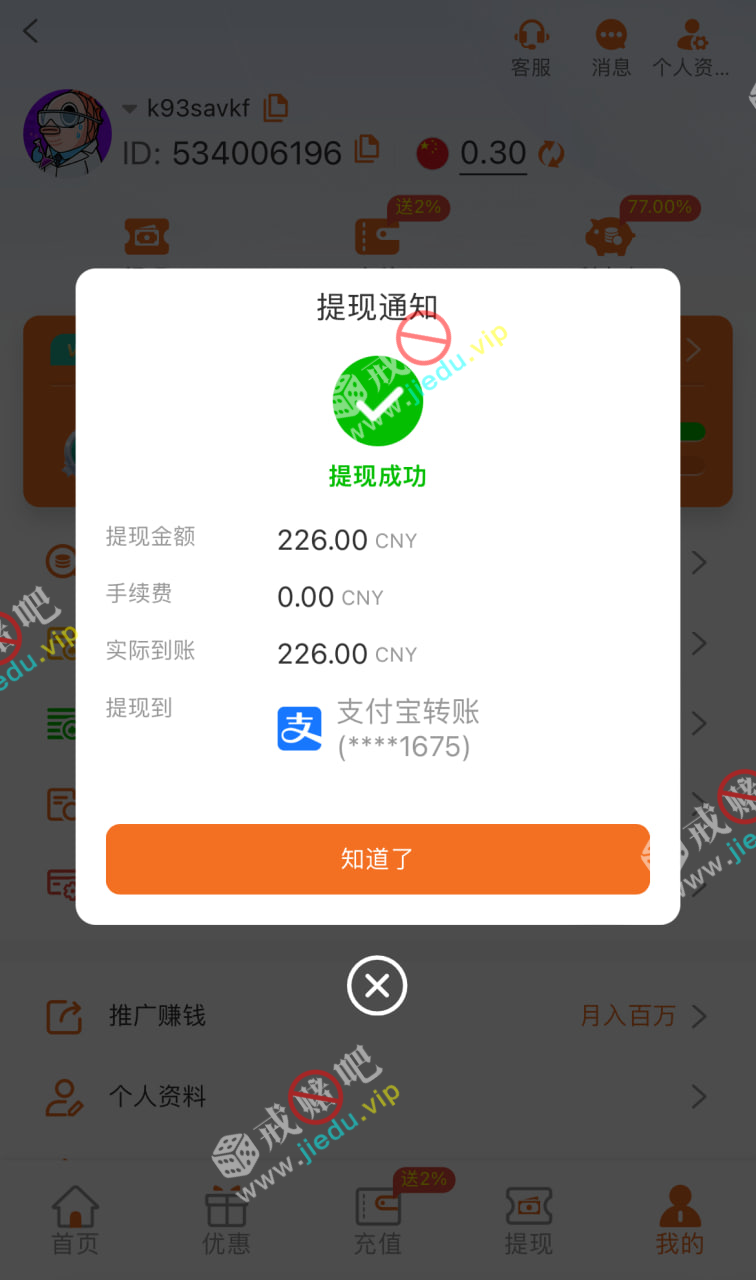
Task: Switch to the 我的 tab
Action: (680, 1220)
